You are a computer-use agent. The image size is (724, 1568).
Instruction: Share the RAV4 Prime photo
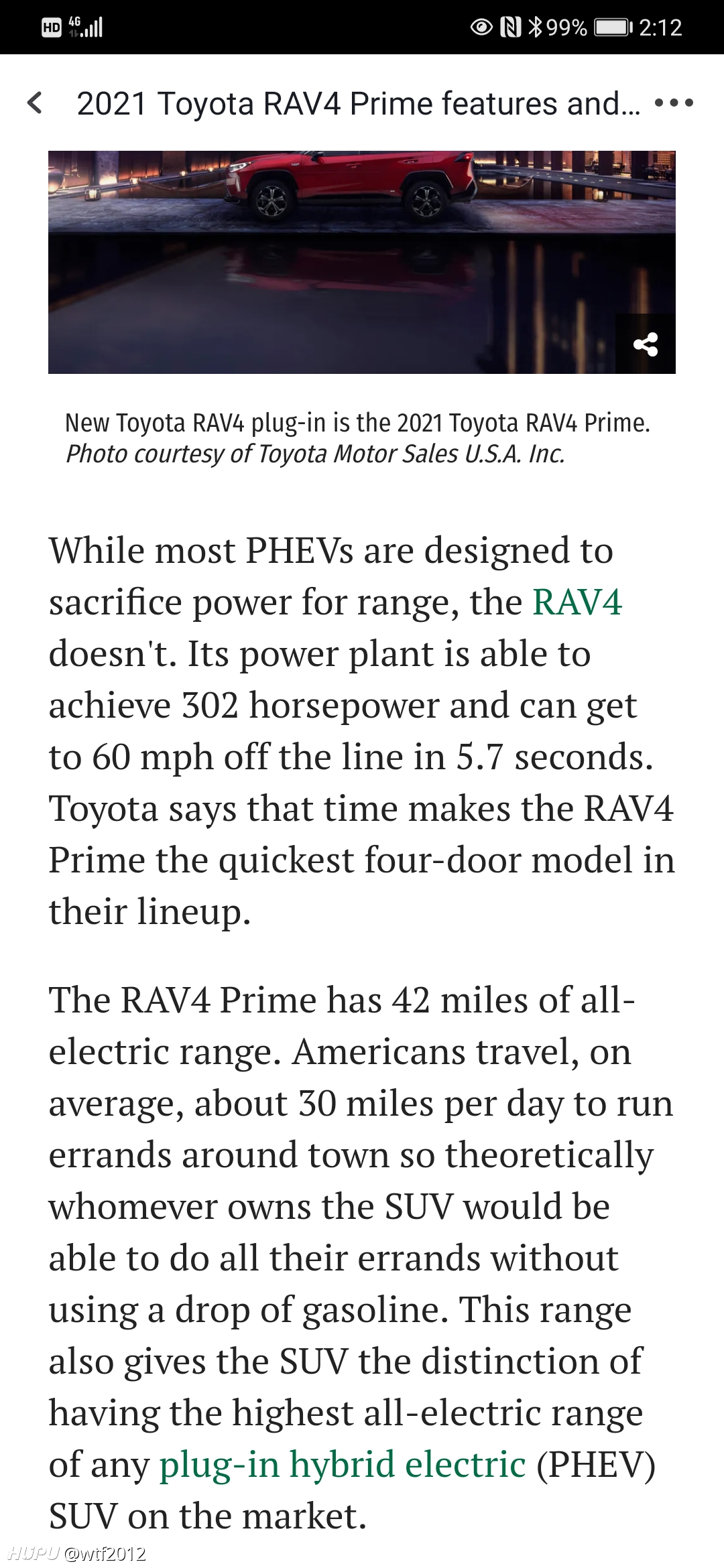[646, 344]
